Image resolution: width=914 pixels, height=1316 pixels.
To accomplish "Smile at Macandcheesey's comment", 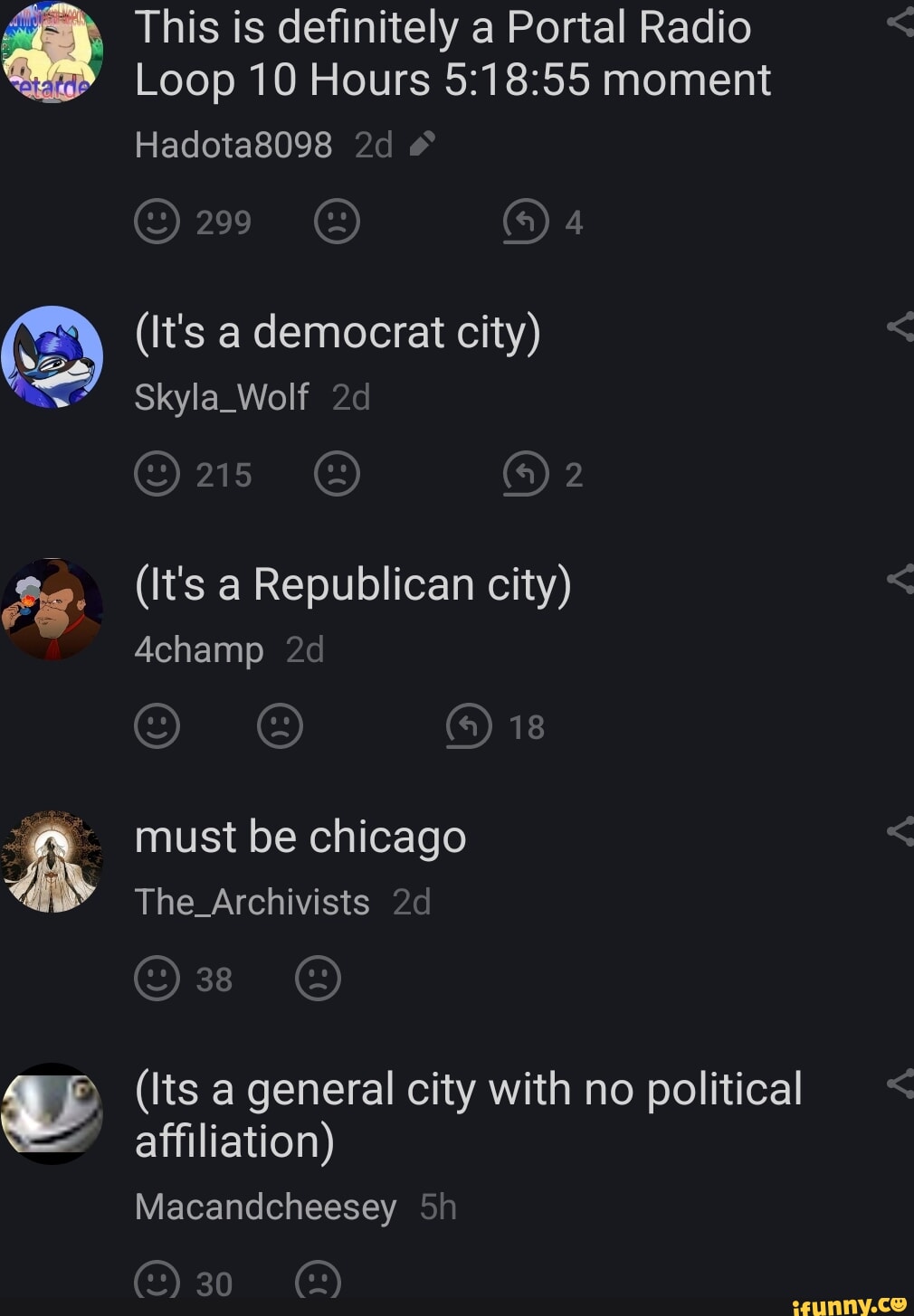I will tap(157, 1282).
